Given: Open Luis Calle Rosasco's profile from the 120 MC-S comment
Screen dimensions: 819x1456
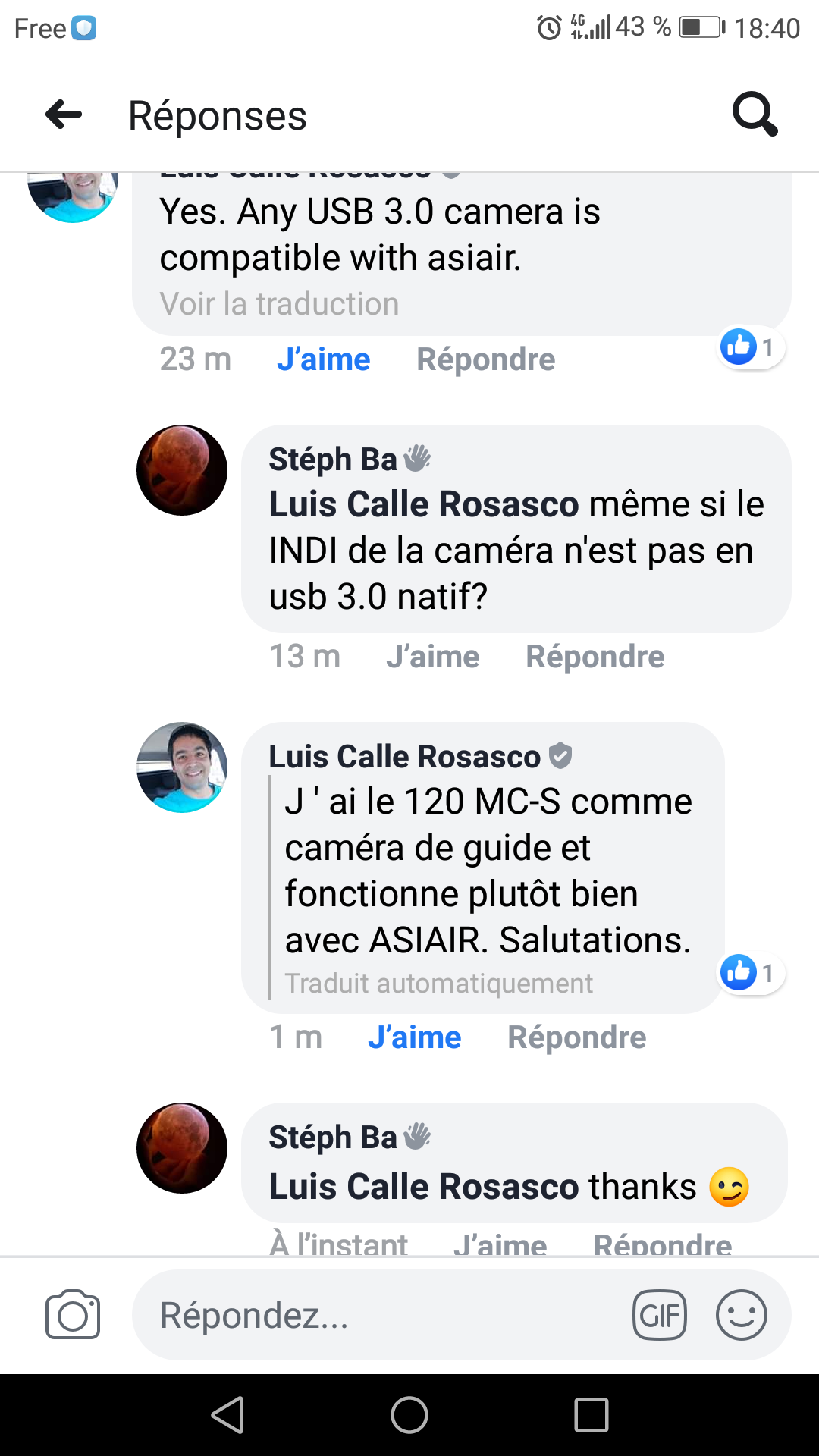Looking at the screenshot, I should coord(404,757).
